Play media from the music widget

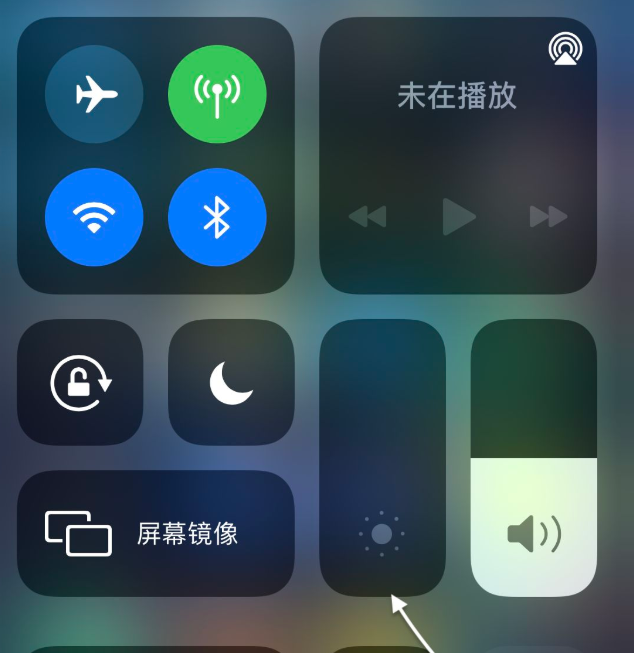(458, 216)
